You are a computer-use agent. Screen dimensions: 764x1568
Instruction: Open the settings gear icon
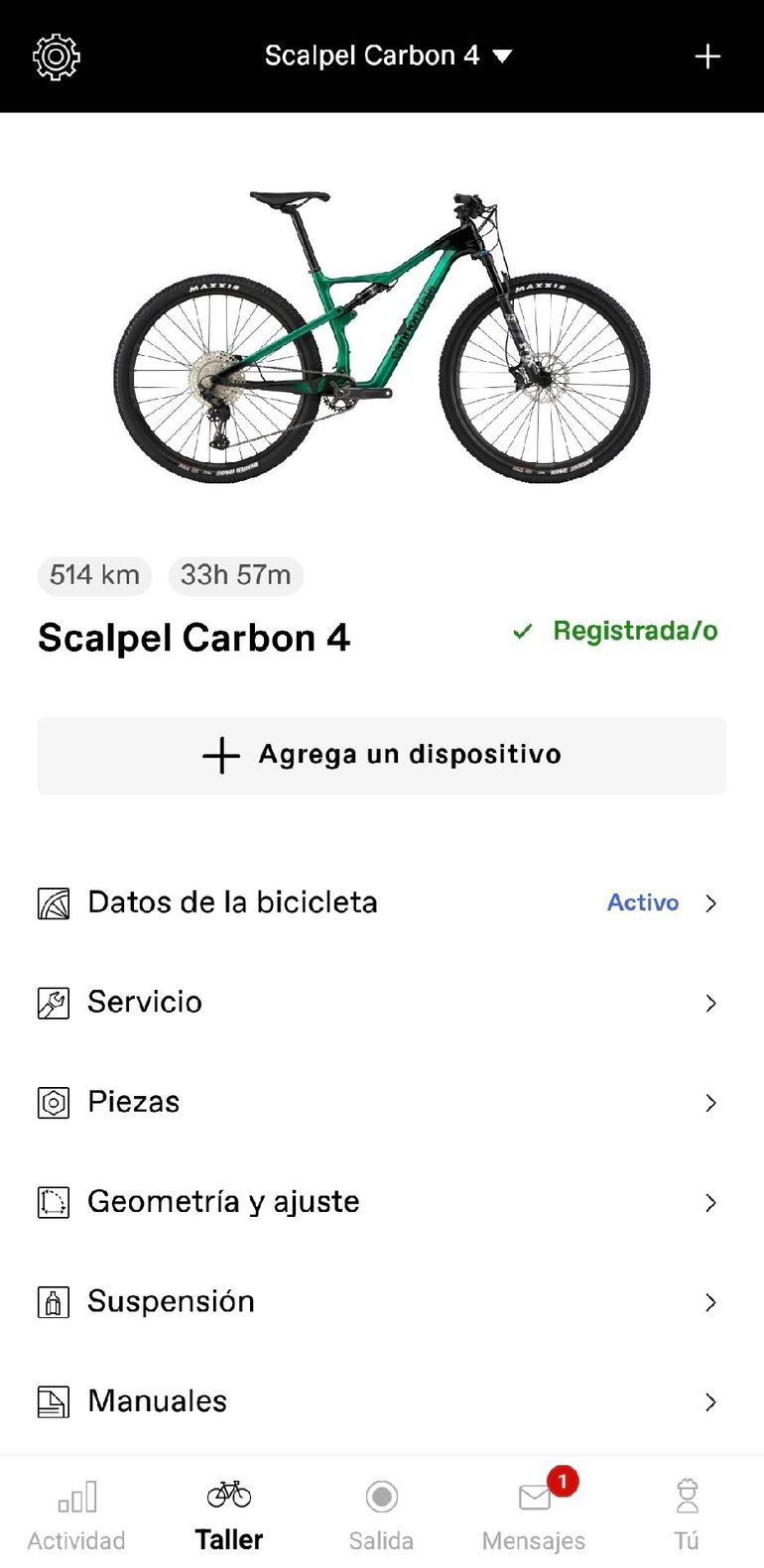coord(56,57)
